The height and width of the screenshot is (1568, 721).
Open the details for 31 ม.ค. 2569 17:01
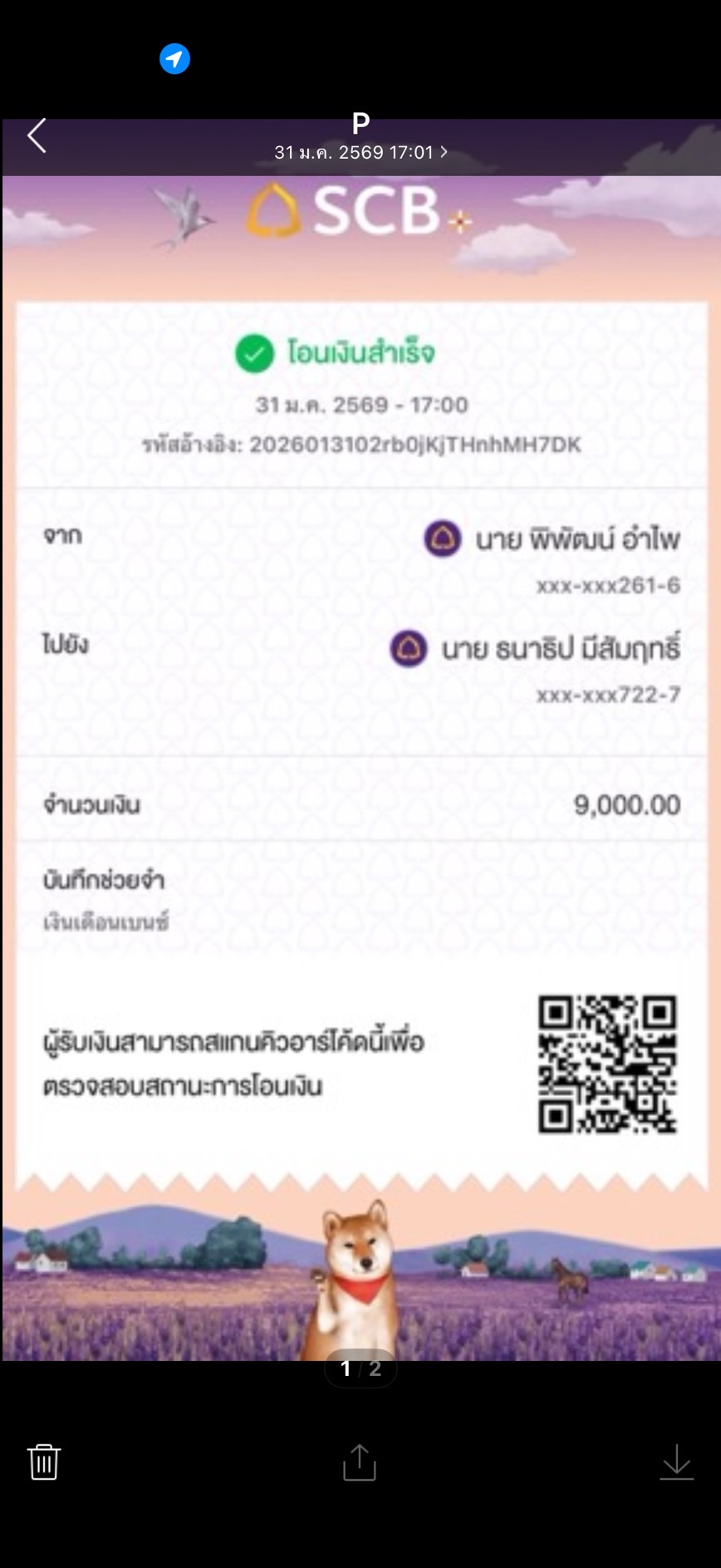tap(360, 153)
